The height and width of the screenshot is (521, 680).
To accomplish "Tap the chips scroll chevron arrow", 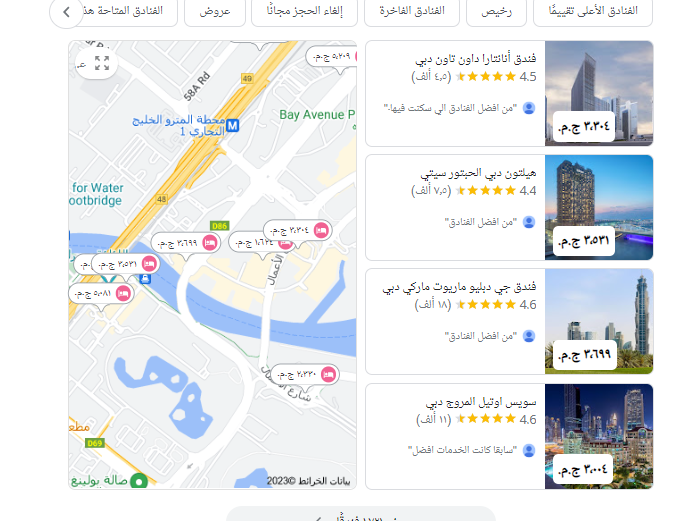I will (x=66, y=12).
